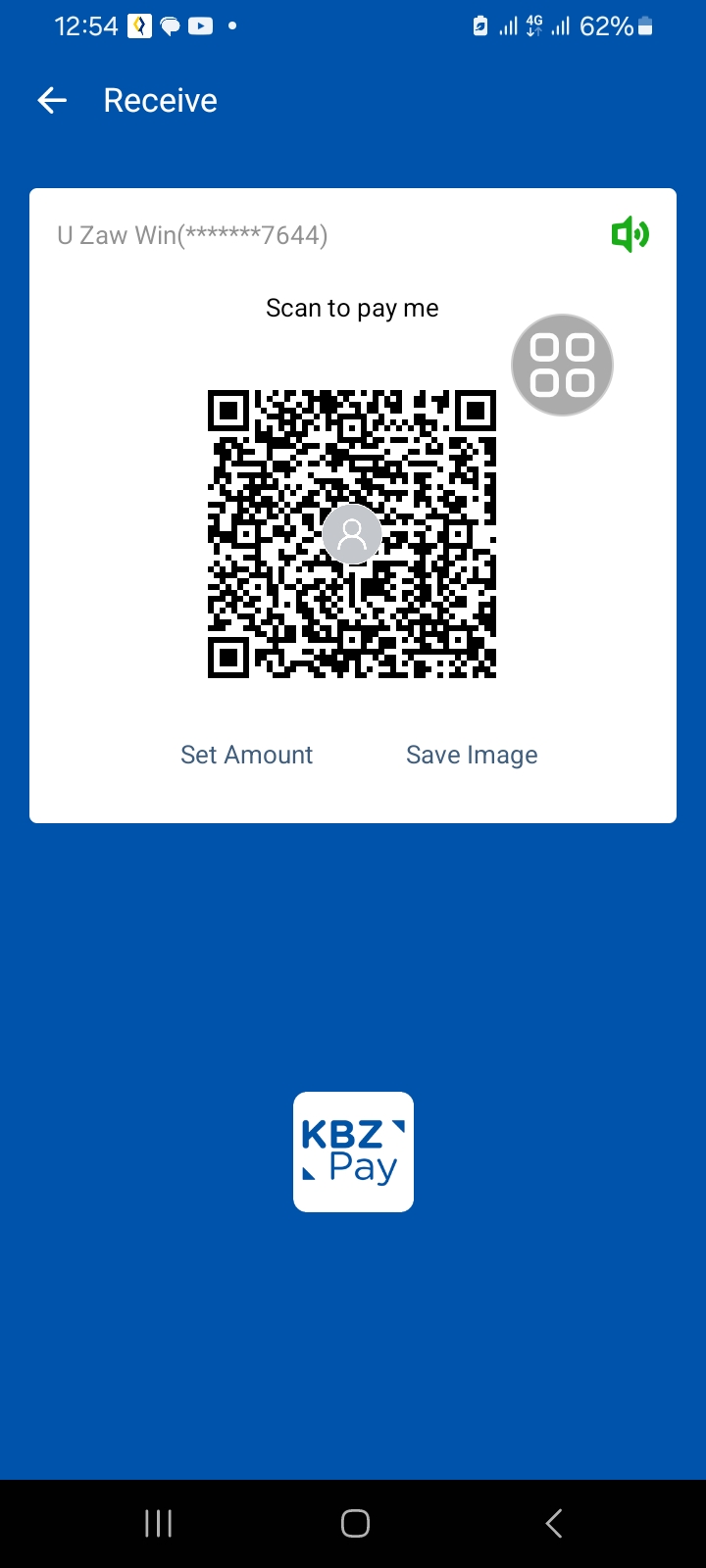The image size is (706, 1568).
Task: Save Image of the QR code
Action: pyautogui.click(x=472, y=755)
